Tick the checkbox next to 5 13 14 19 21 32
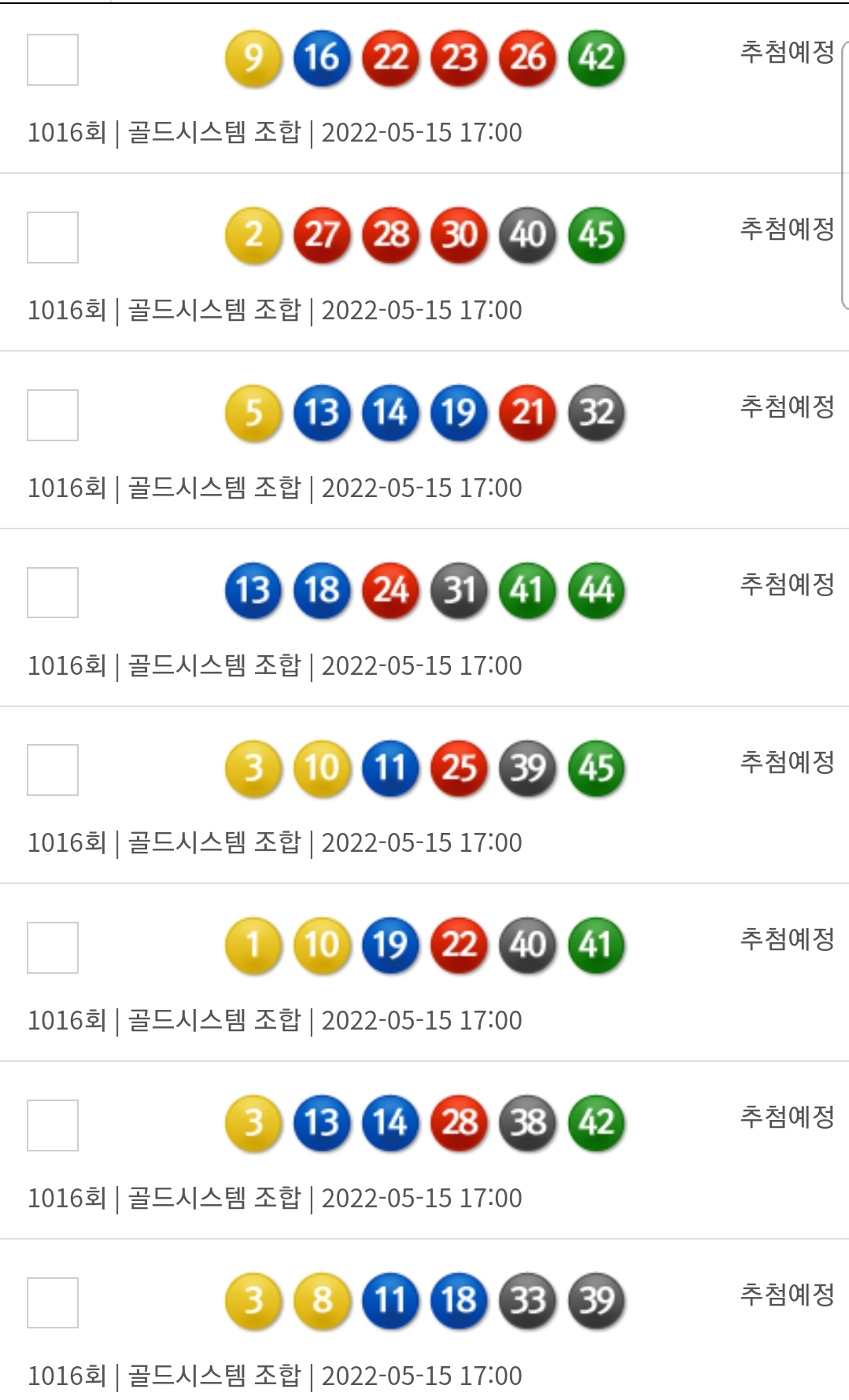 [x=53, y=415]
